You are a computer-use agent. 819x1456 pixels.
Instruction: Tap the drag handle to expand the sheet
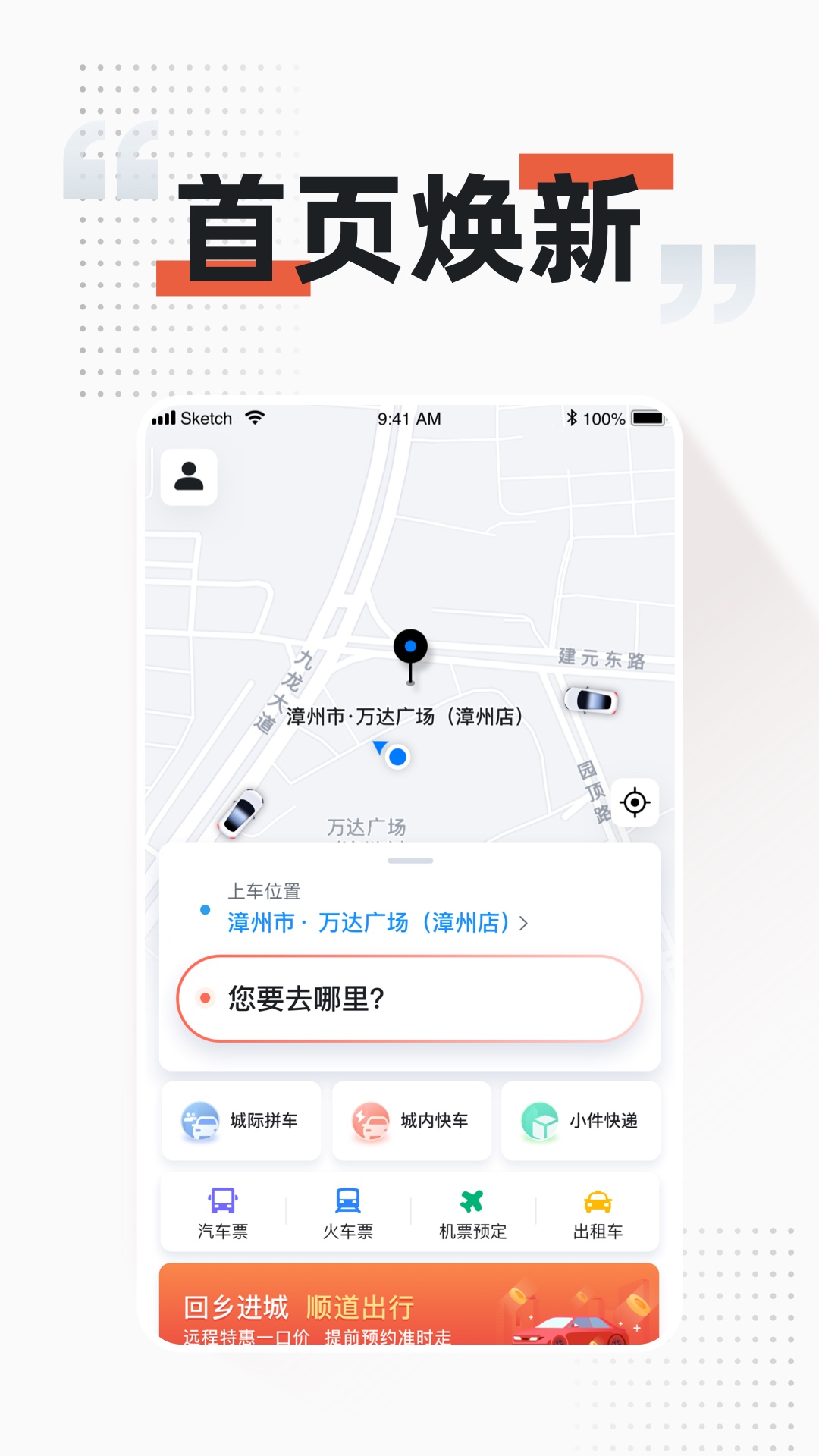[x=410, y=861]
